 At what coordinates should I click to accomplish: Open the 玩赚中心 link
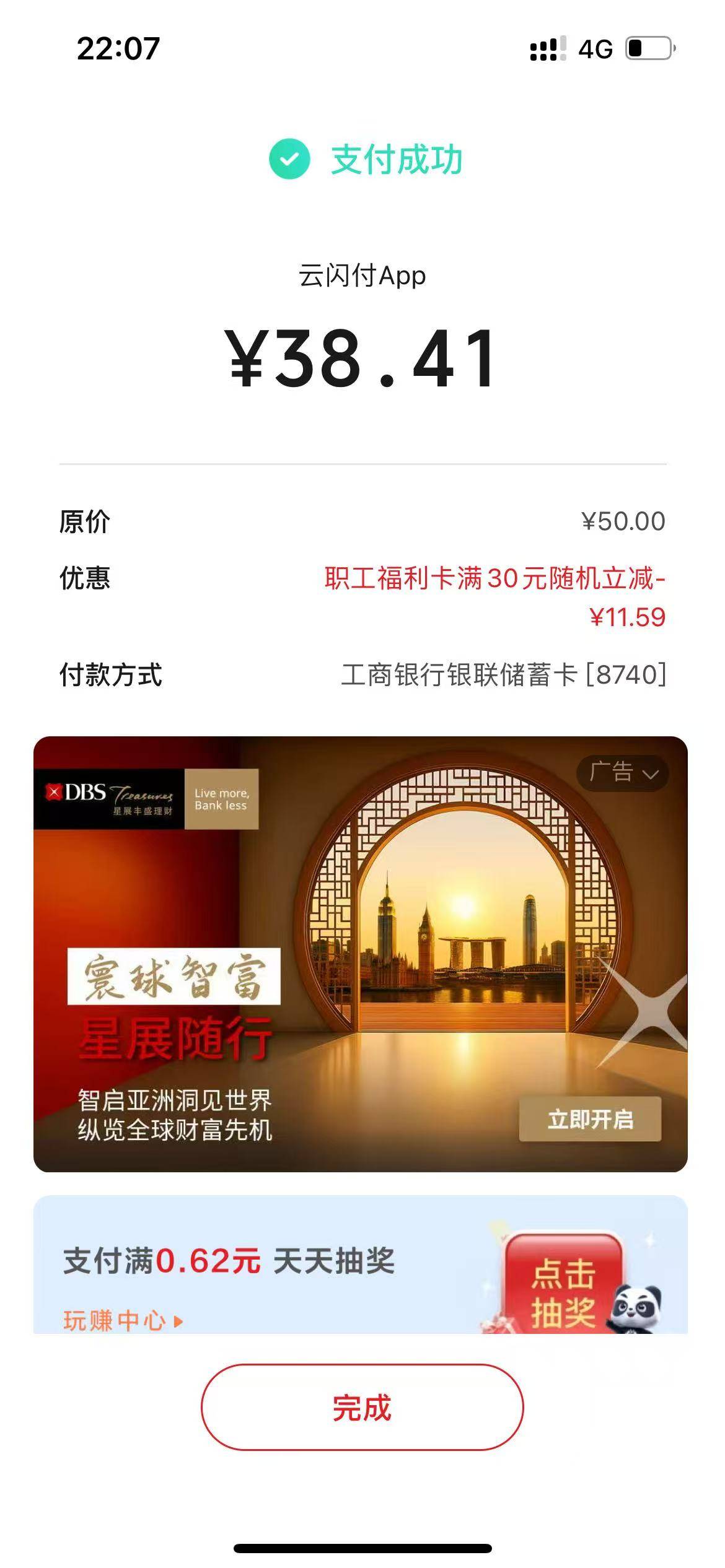122,1320
